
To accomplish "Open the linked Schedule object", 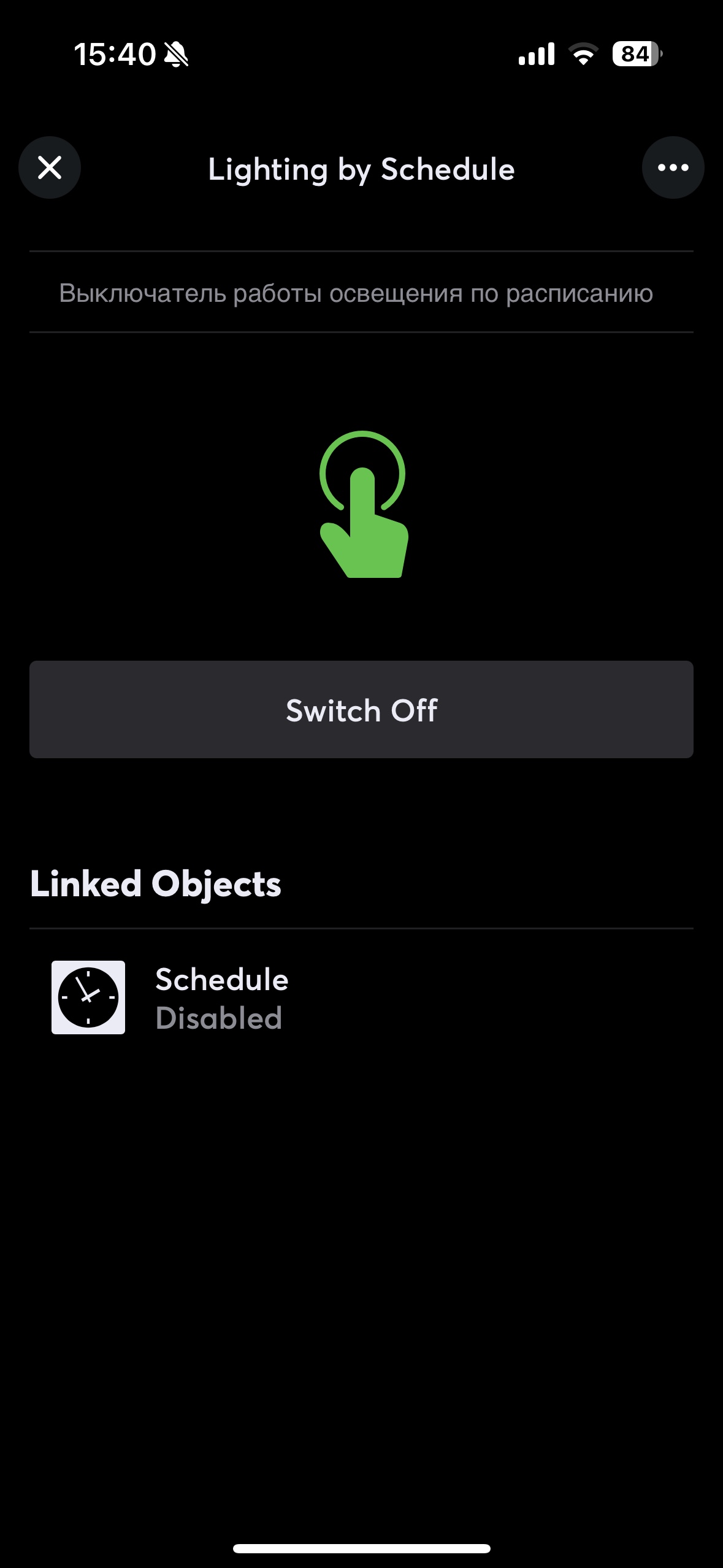I will point(361,998).
